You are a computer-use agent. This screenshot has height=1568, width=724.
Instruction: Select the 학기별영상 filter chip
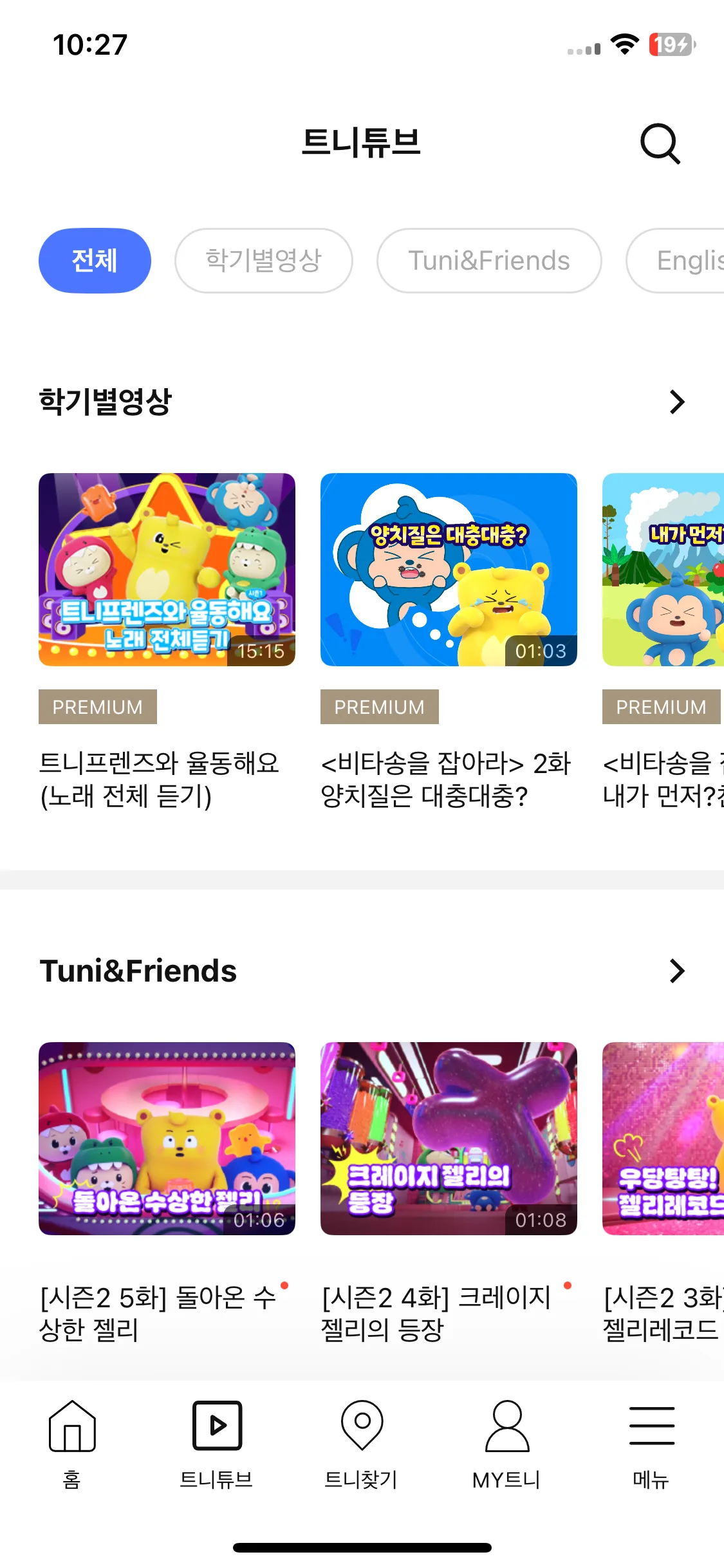(263, 261)
